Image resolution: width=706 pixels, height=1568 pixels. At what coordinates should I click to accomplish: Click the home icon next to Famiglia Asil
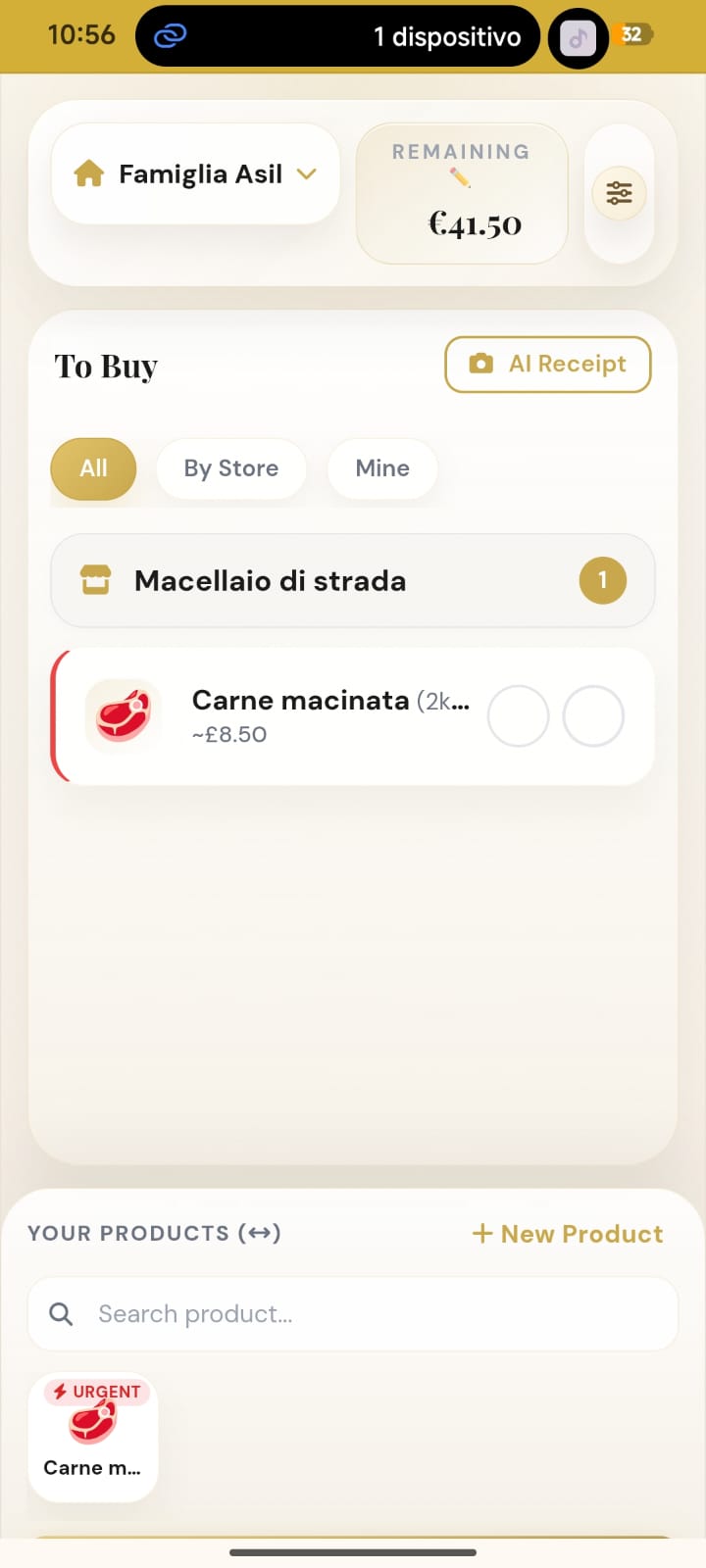coord(88,173)
